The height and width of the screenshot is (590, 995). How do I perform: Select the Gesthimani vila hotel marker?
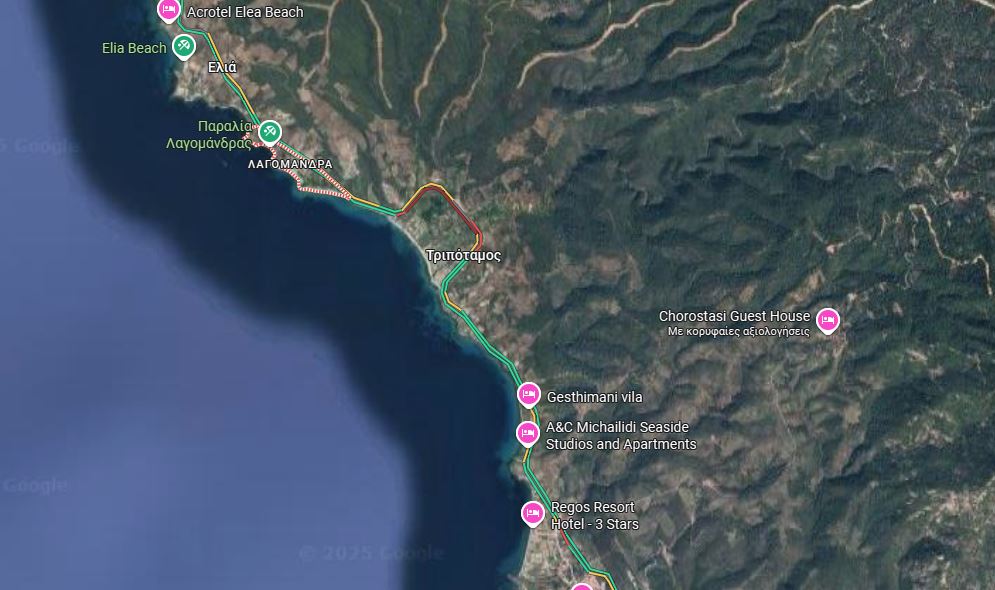(529, 395)
